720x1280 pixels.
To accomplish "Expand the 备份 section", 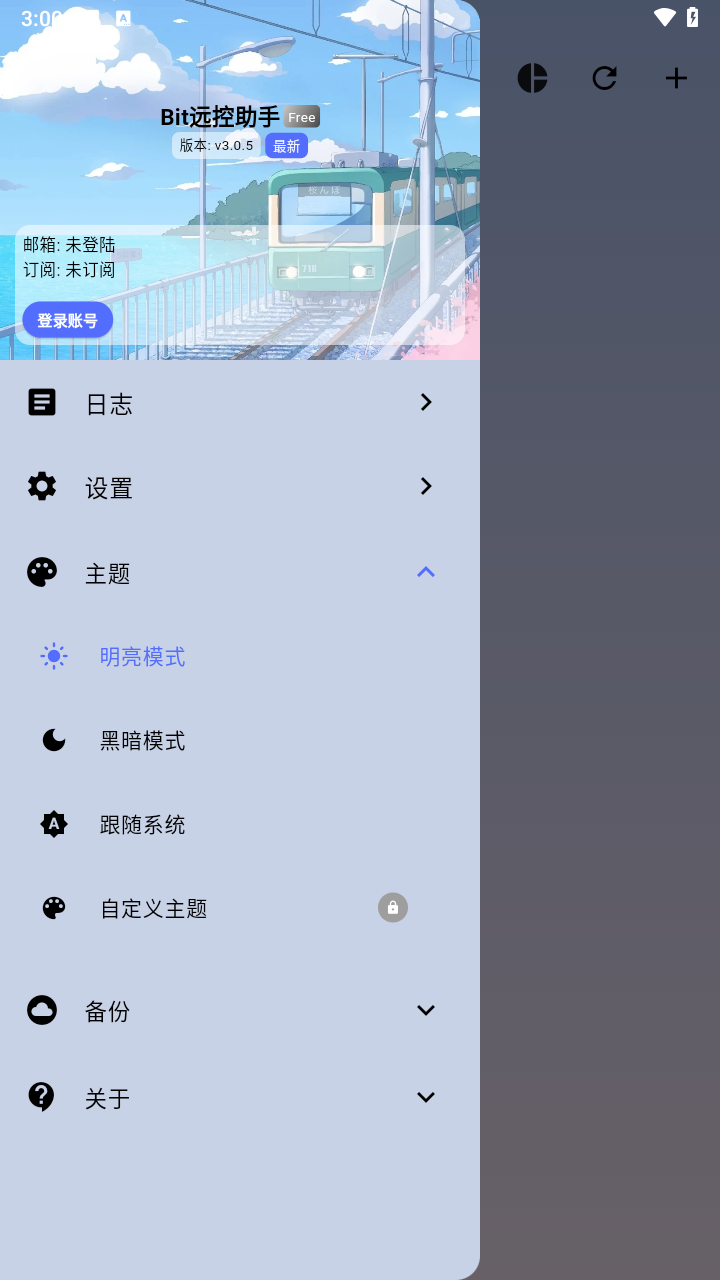I will pos(426,1010).
